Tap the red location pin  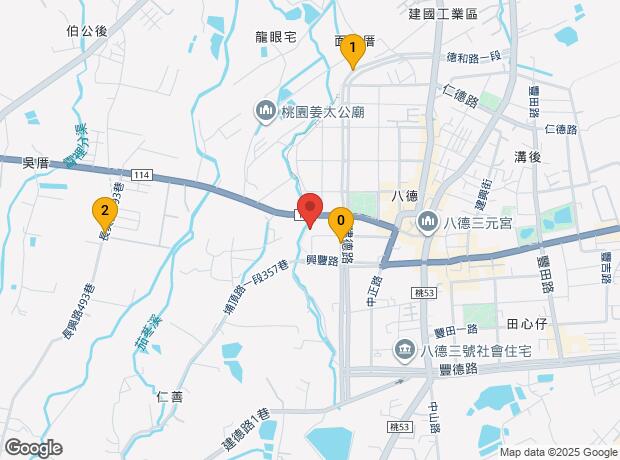tap(310, 211)
